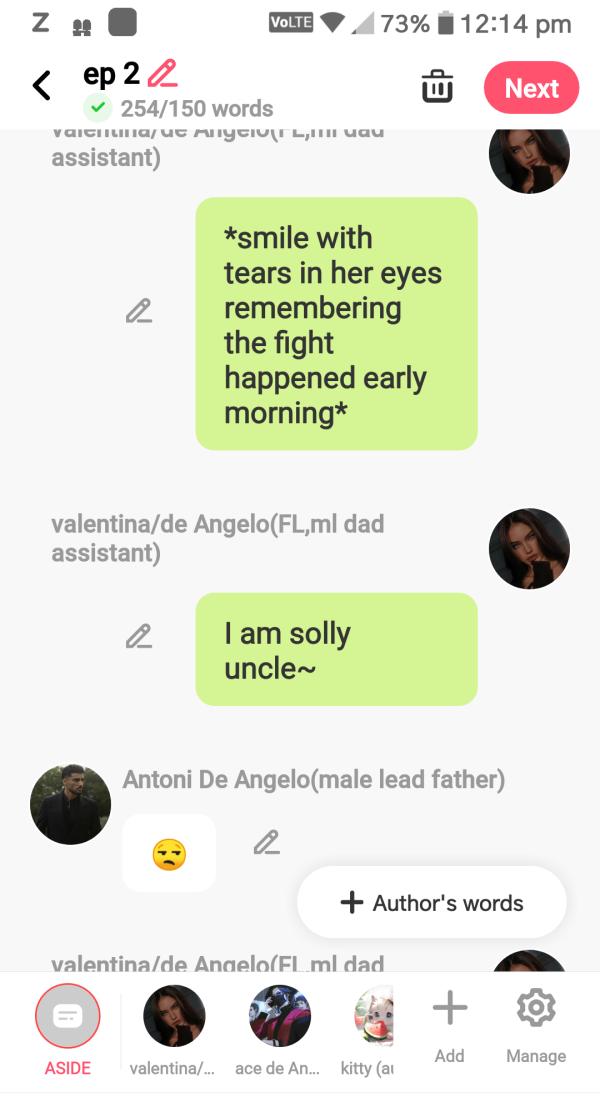Open Antoni De Angelo's avatar
This screenshot has width=600, height=1102.
(x=71, y=805)
